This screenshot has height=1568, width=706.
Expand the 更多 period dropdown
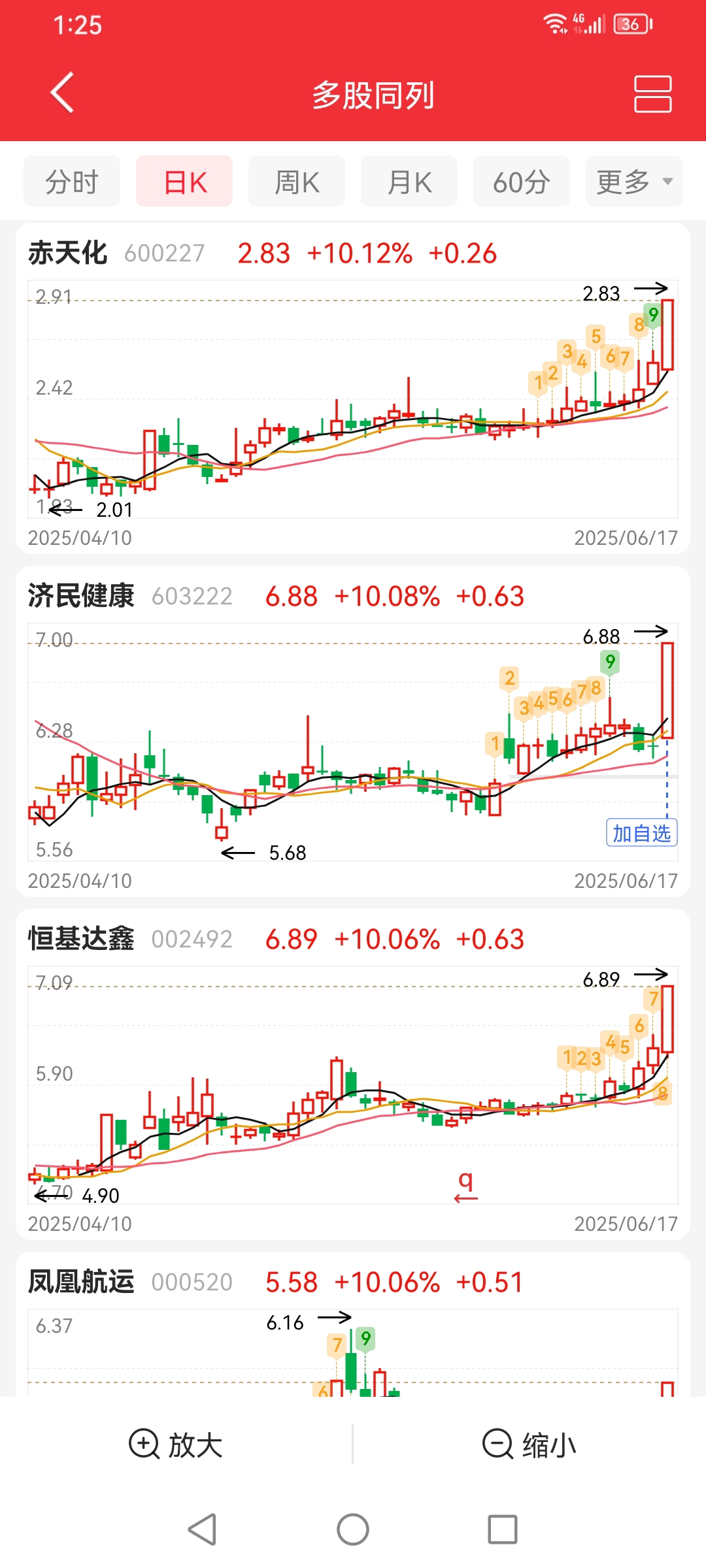634,181
